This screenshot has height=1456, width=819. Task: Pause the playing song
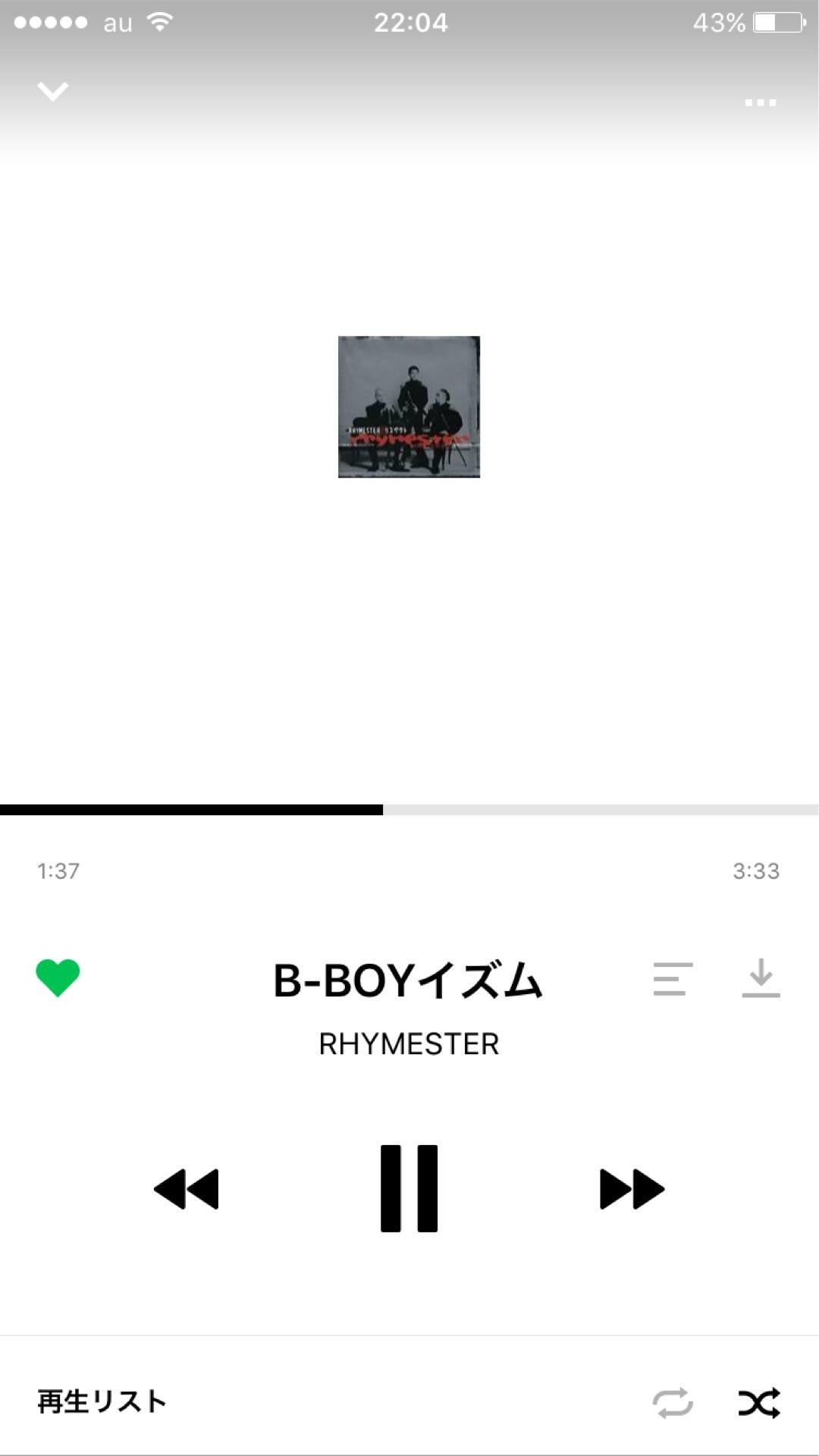409,1188
